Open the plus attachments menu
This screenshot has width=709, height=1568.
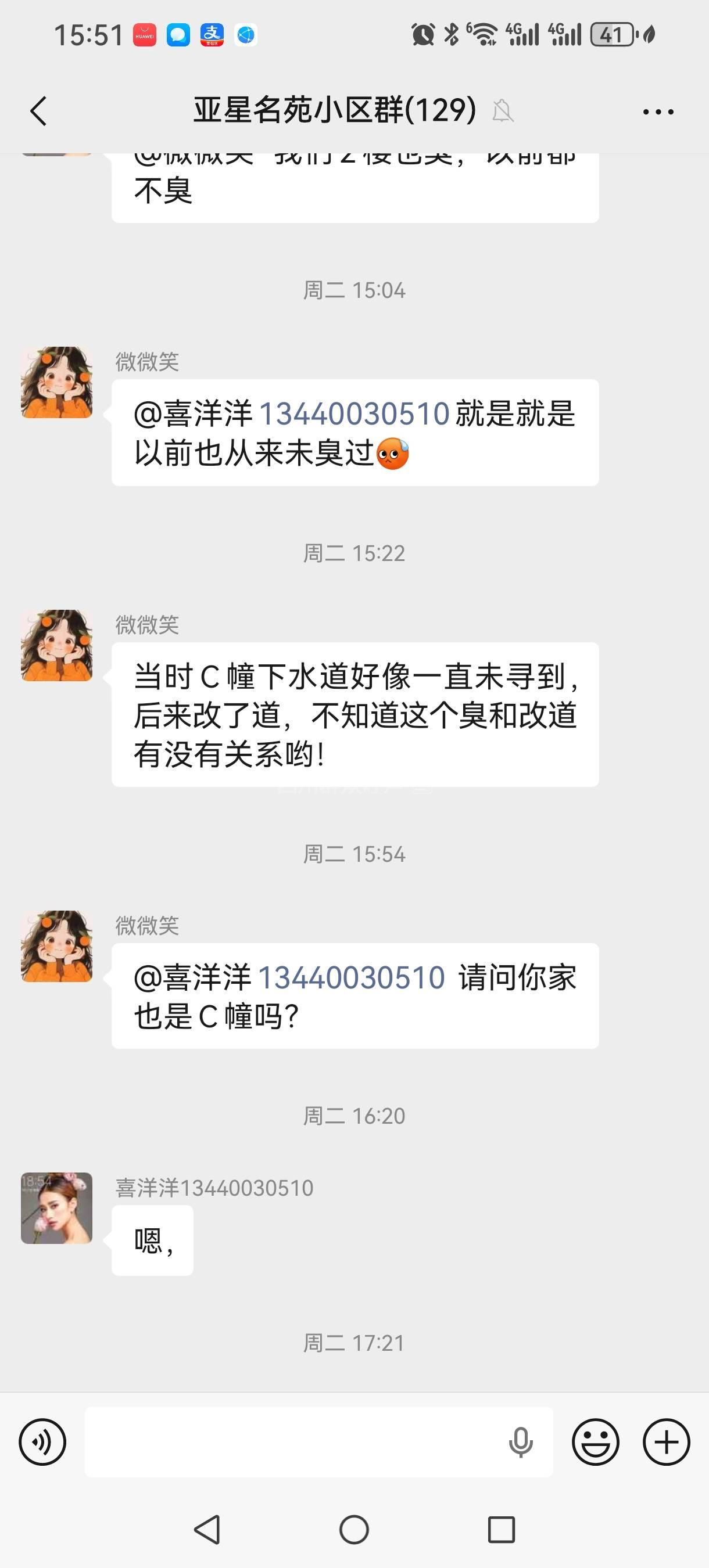[666, 1441]
